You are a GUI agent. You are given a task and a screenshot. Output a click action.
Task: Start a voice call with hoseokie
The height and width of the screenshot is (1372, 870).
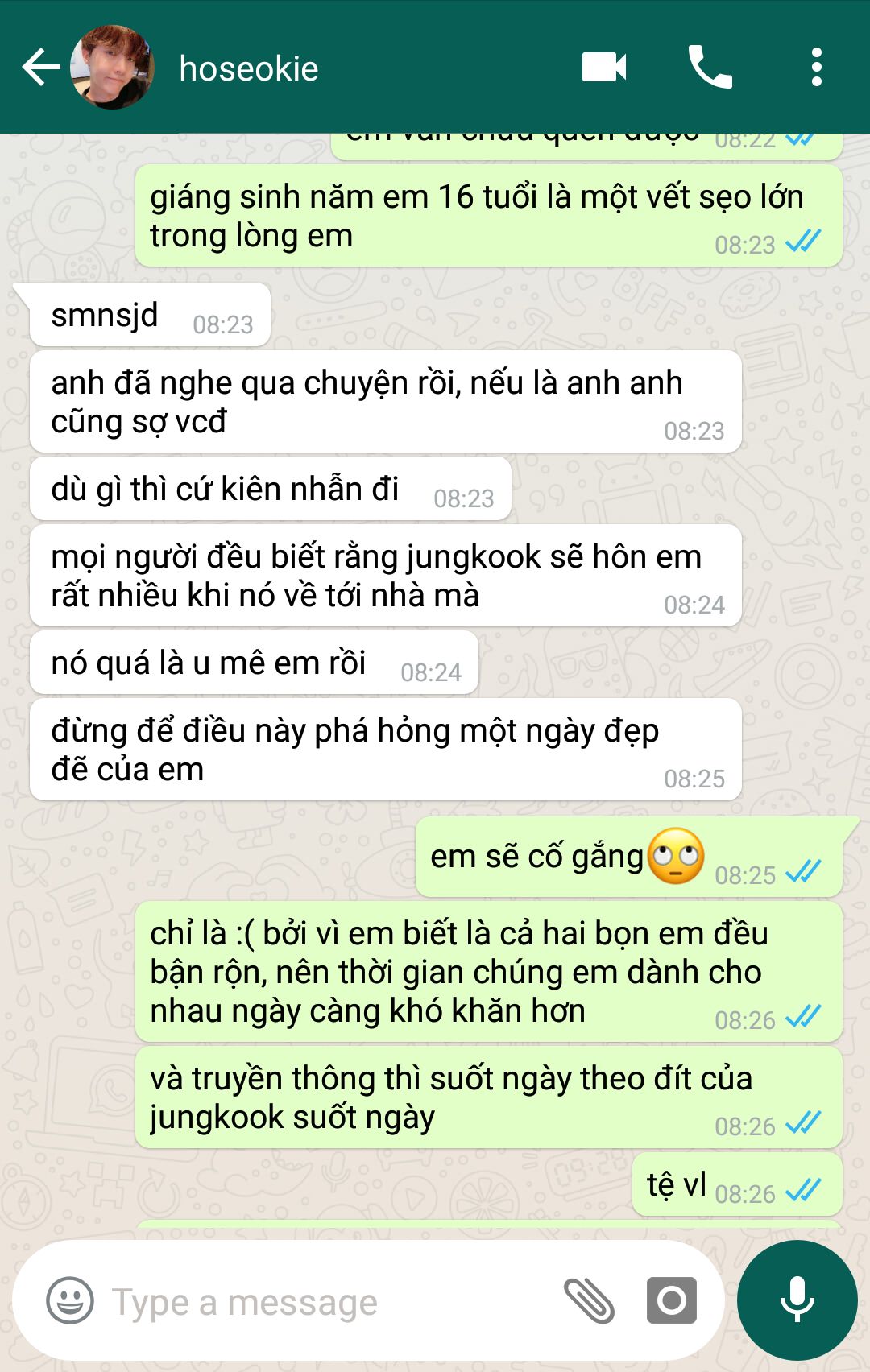710,68
